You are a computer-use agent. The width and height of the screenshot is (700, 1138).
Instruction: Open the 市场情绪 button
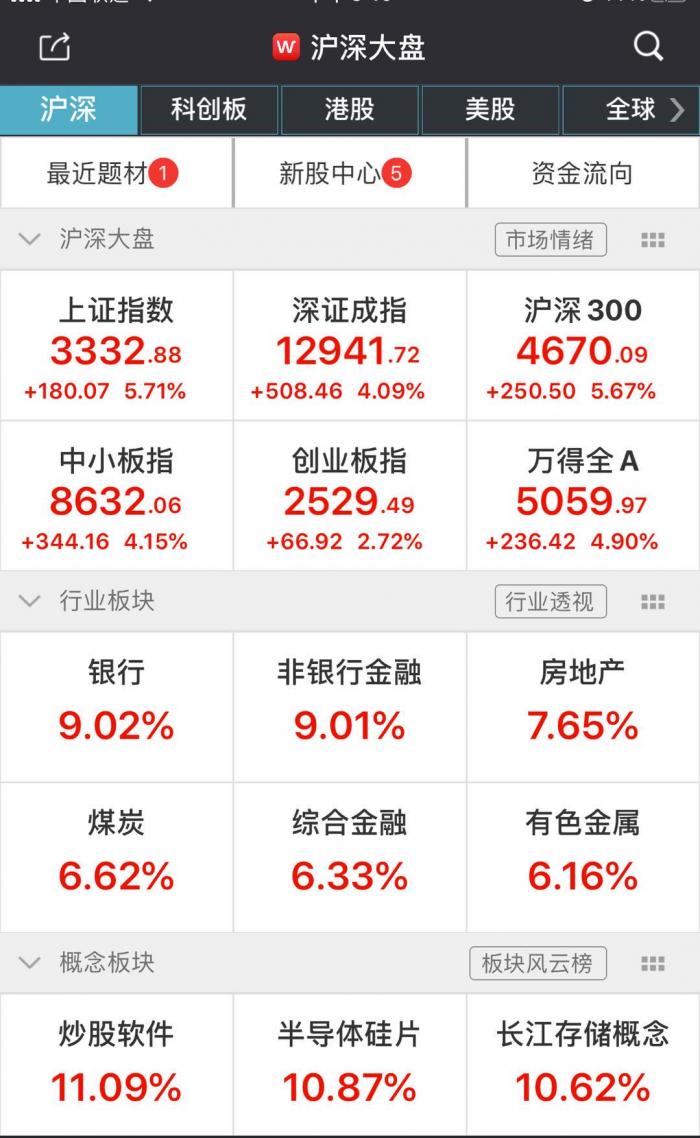(550, 240)
